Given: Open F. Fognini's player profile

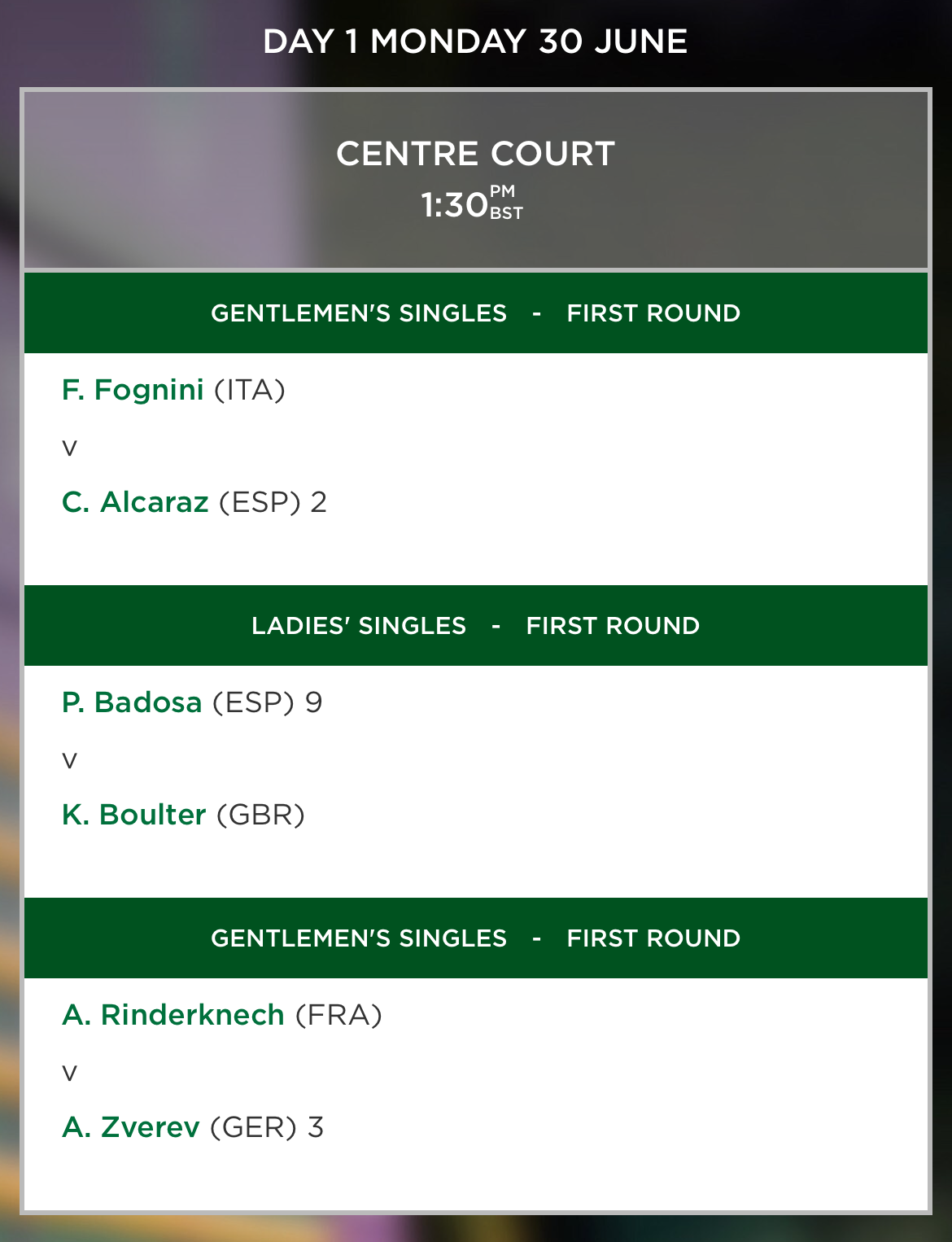Looking at the screenshot, I should [x=133, y=390].
